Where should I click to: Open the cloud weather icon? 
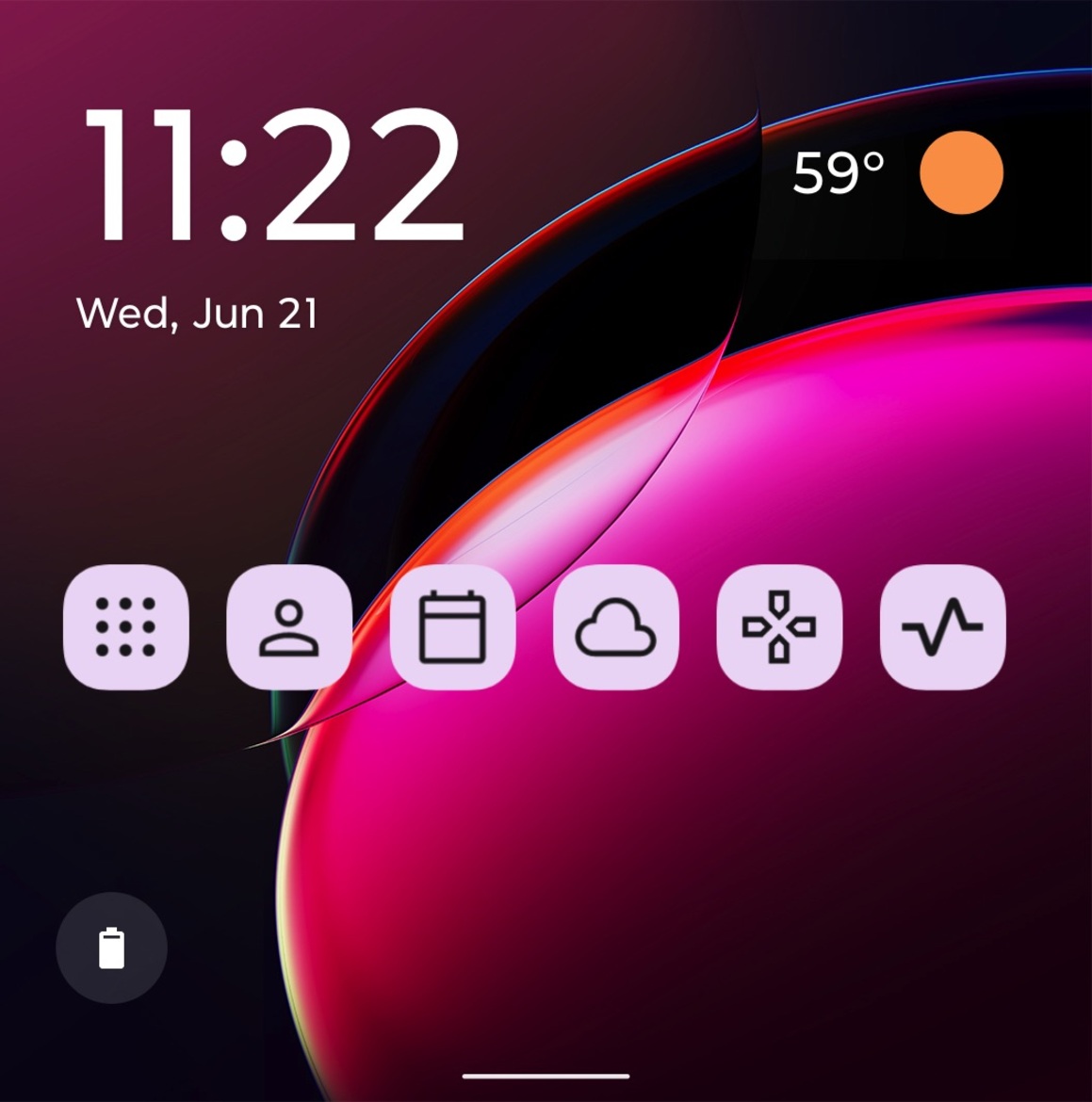[x=615, y=626]
